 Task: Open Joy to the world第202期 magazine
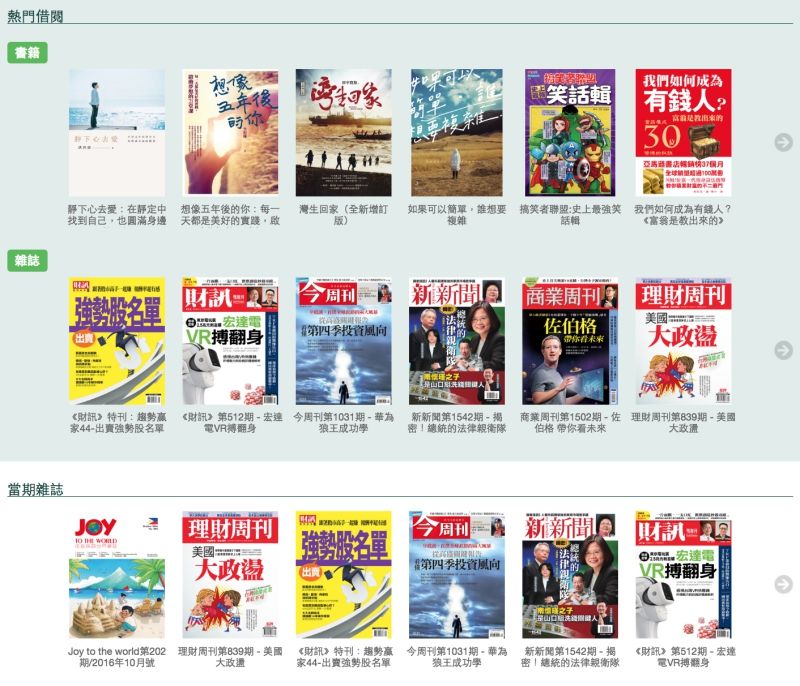coord(117,575)
